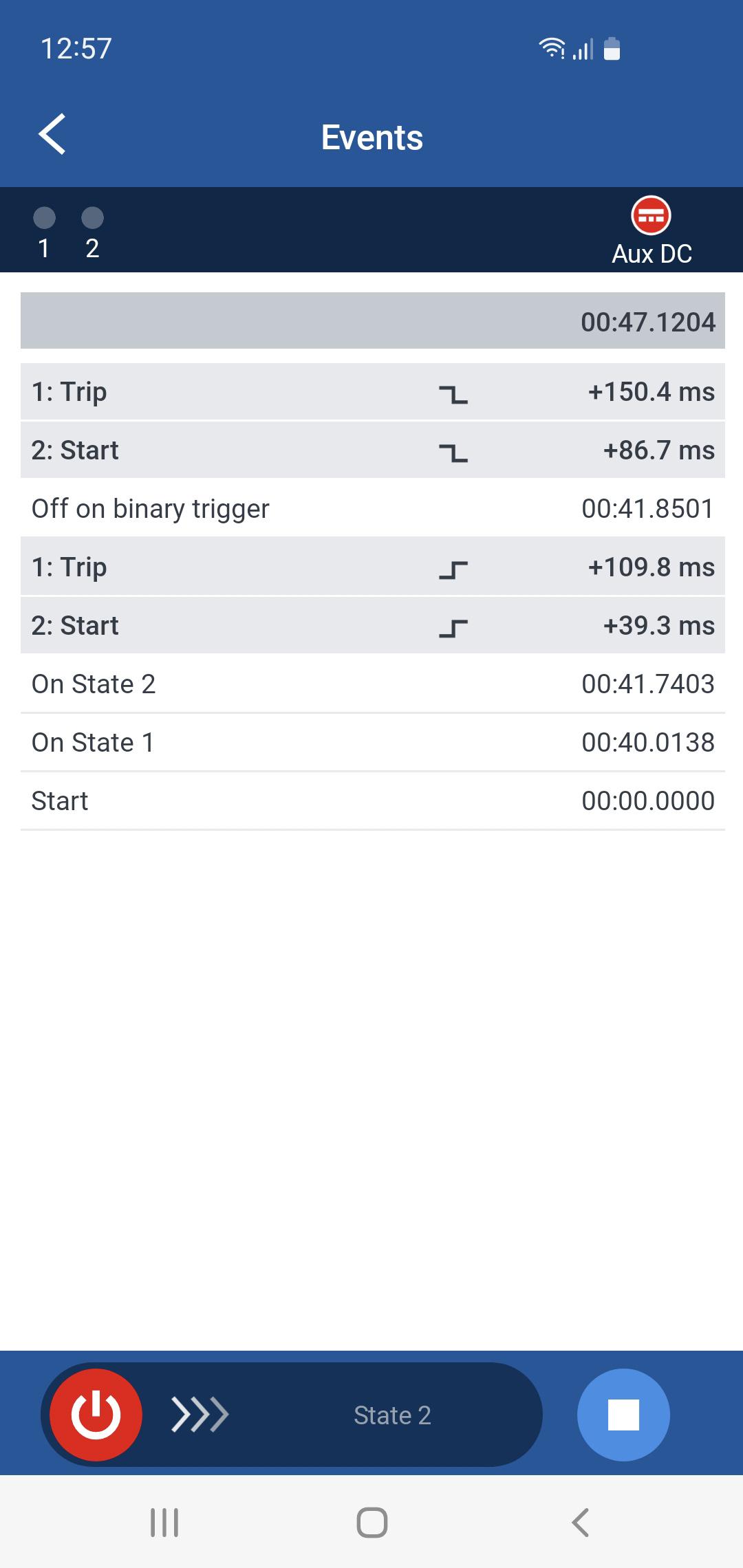
Task: Go to the system home screen
Action: (372, 1523)
